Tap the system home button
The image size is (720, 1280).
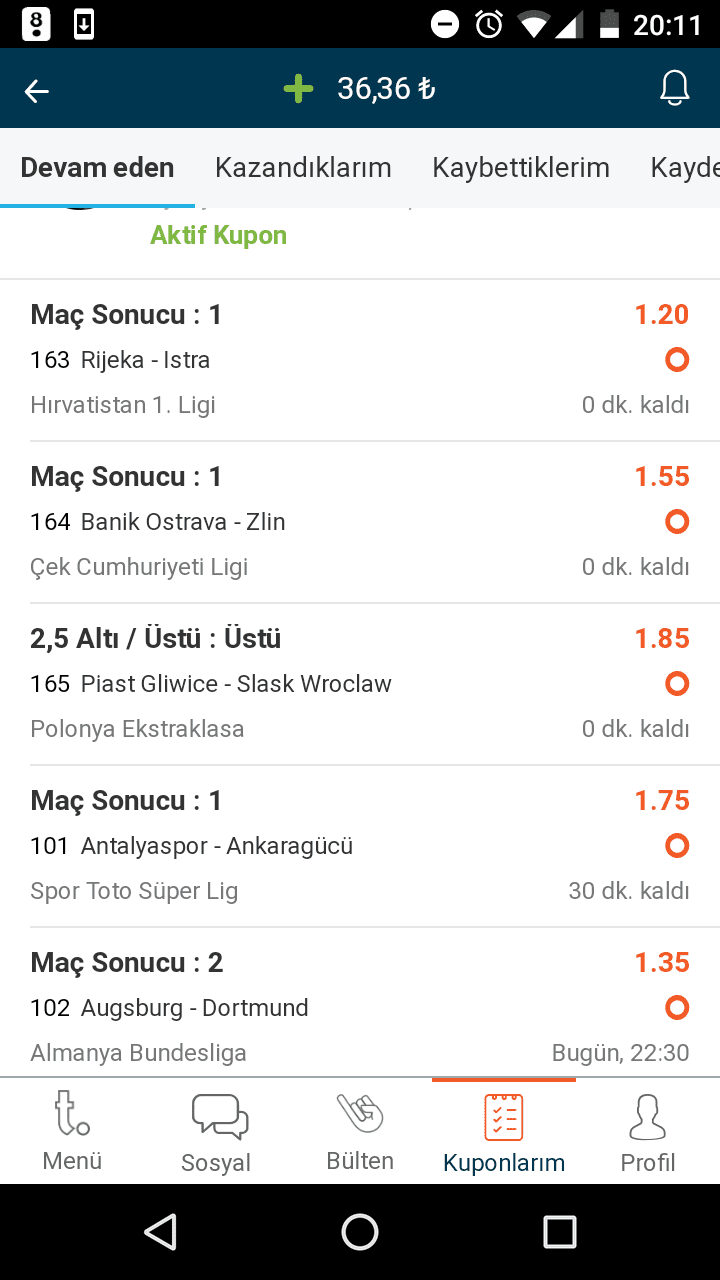360,1232
